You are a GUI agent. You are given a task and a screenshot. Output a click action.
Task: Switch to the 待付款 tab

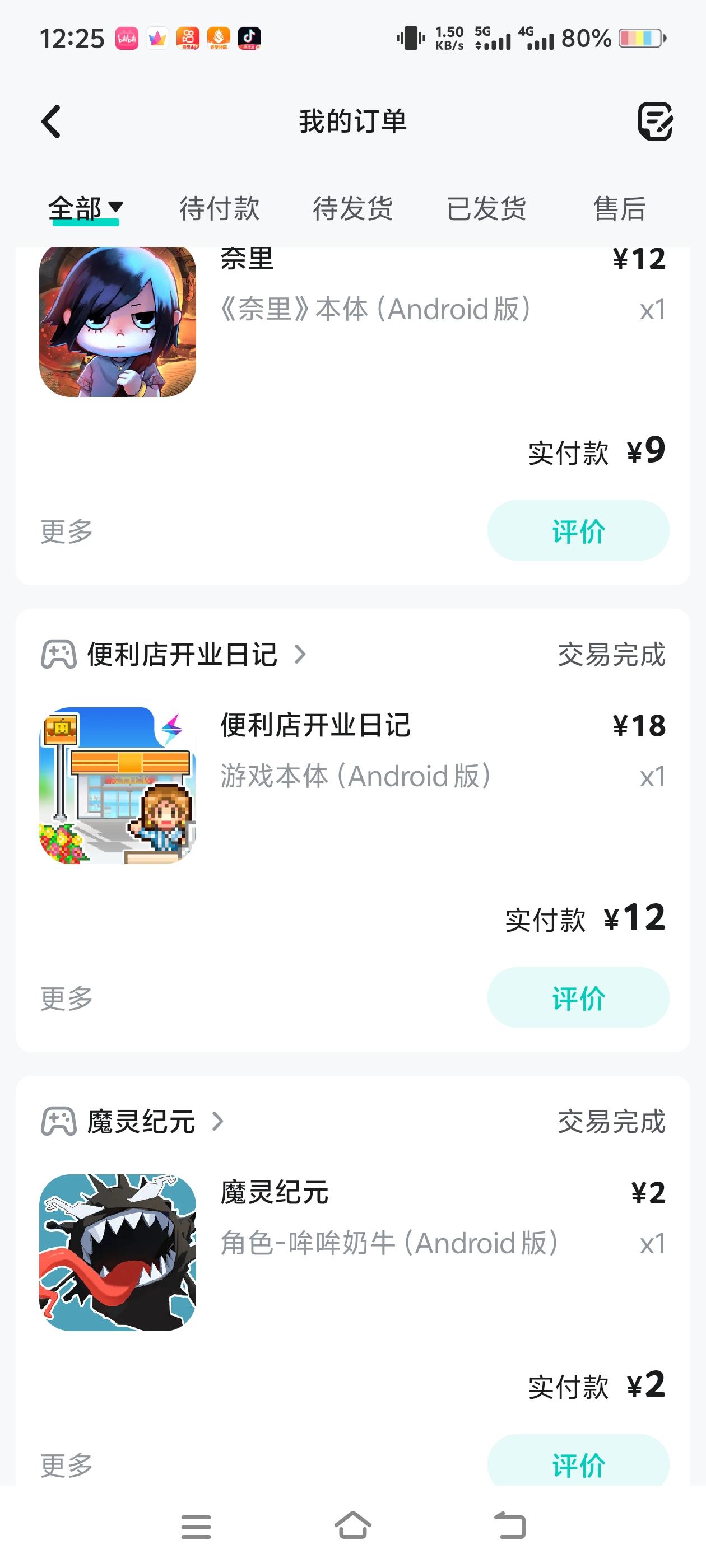tap(219, 209)
